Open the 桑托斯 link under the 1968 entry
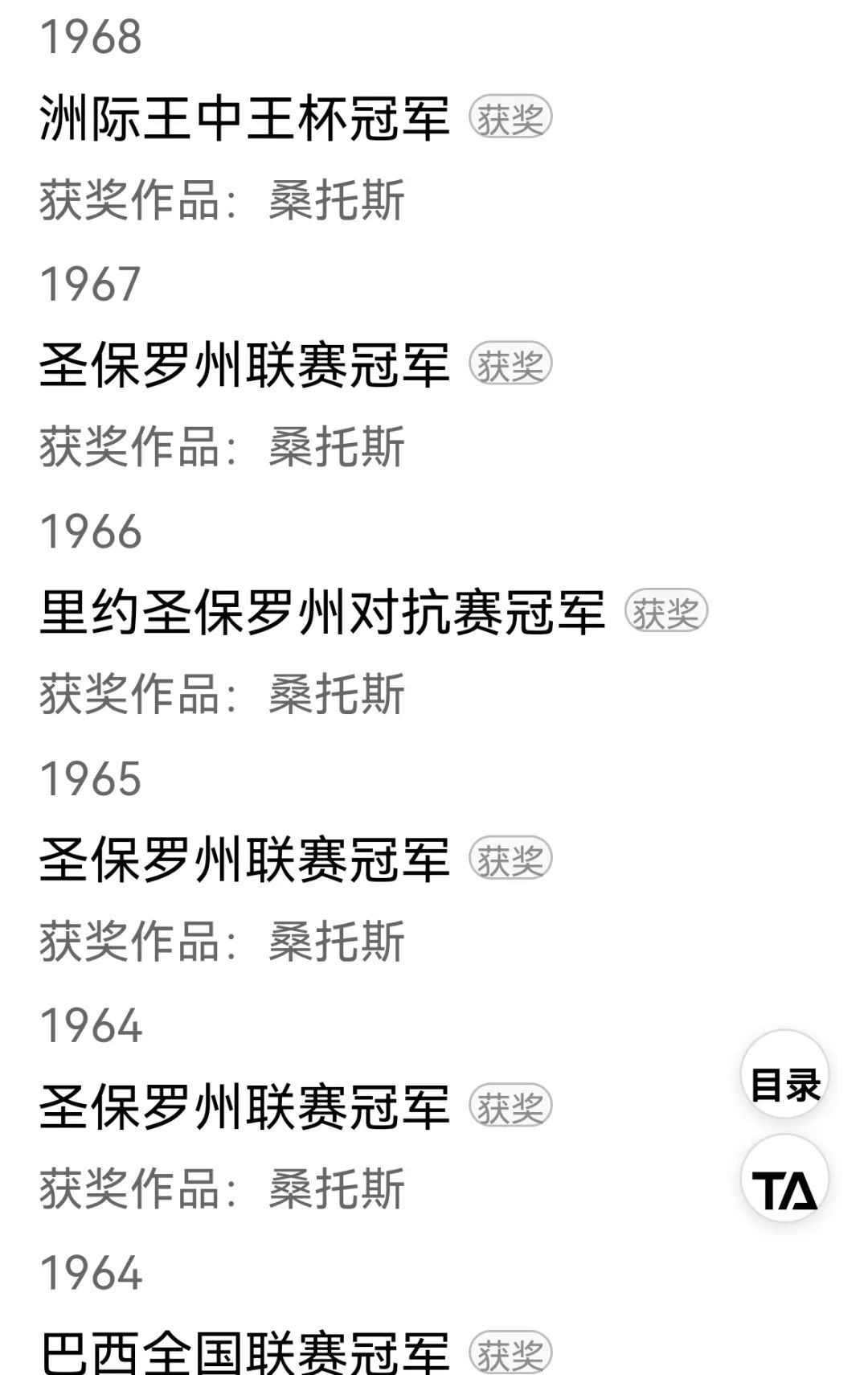The image size is (868, 1375). coord(338,201)
